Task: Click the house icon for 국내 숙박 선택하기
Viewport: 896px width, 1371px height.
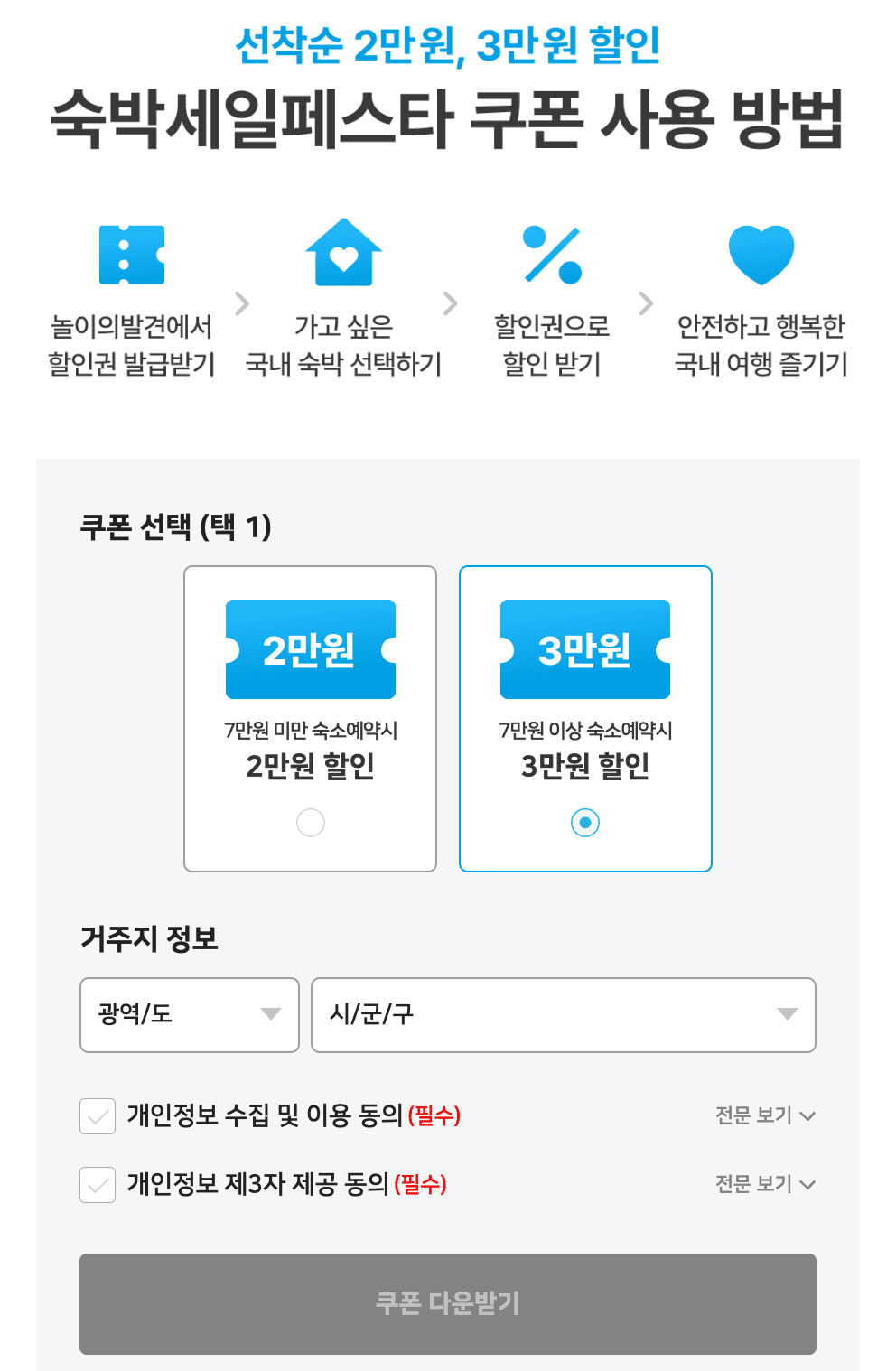Action: click(x=343, y=253)
